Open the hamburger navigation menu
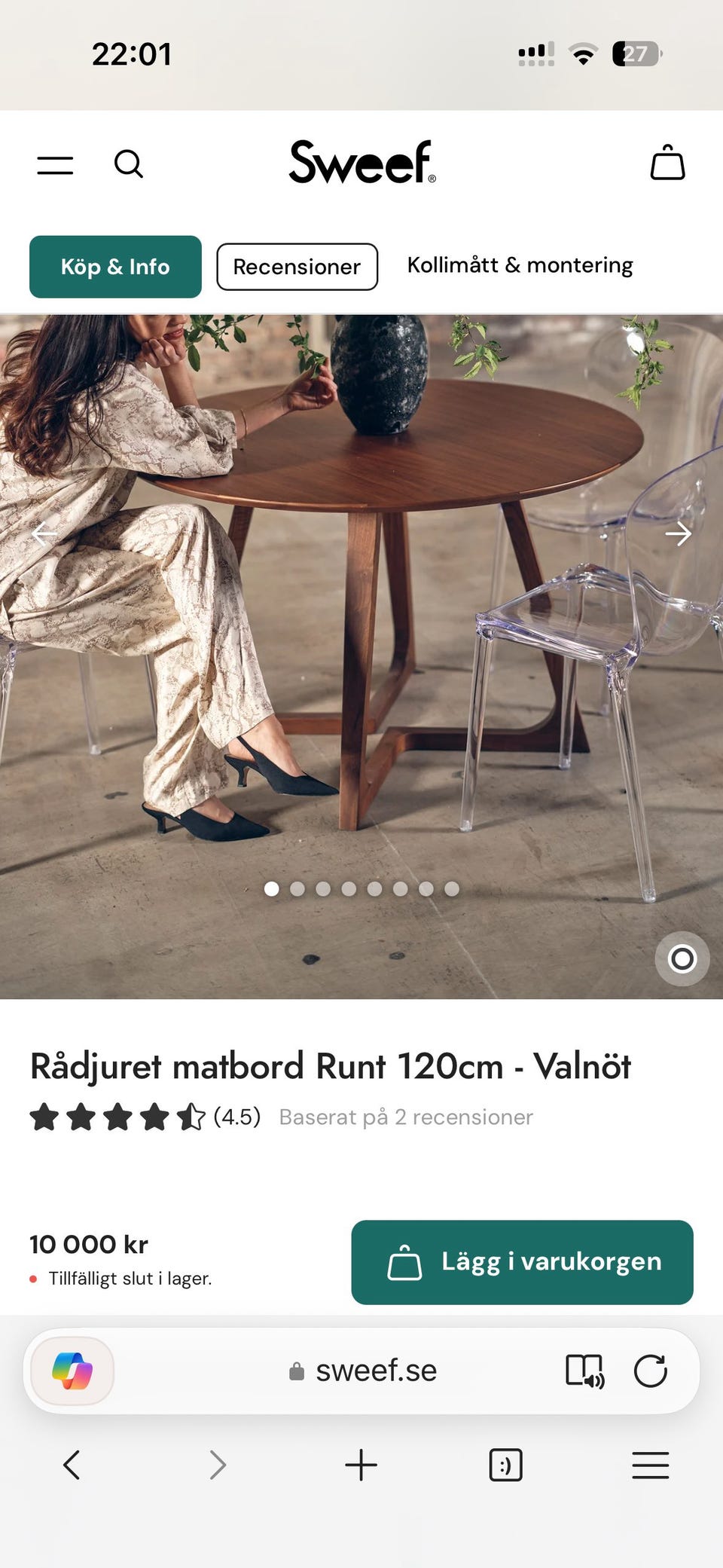This screenshot has height=1568, width=723. (x=54, y=164)
